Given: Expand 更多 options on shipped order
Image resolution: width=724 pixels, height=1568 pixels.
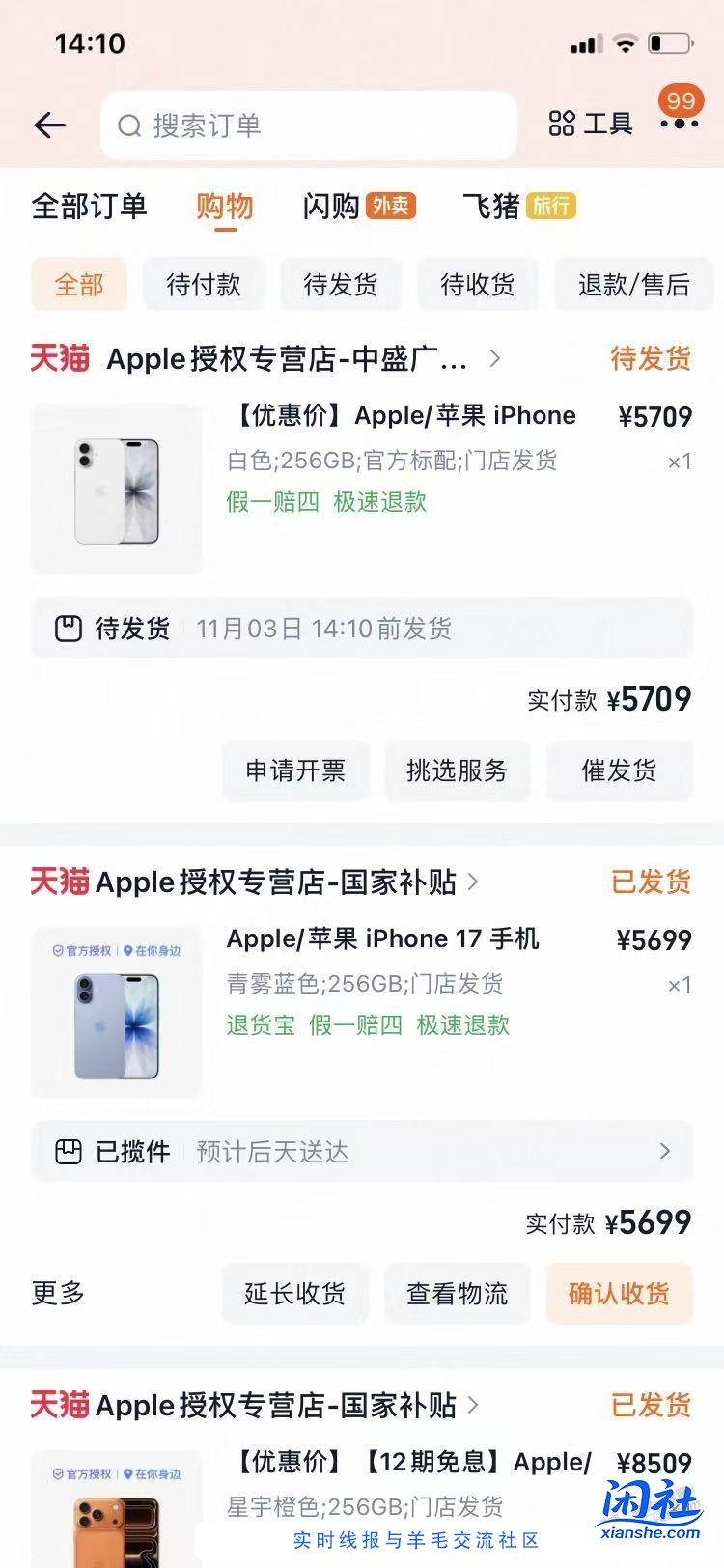Looking at the screenshot, I should (57, 1293).
